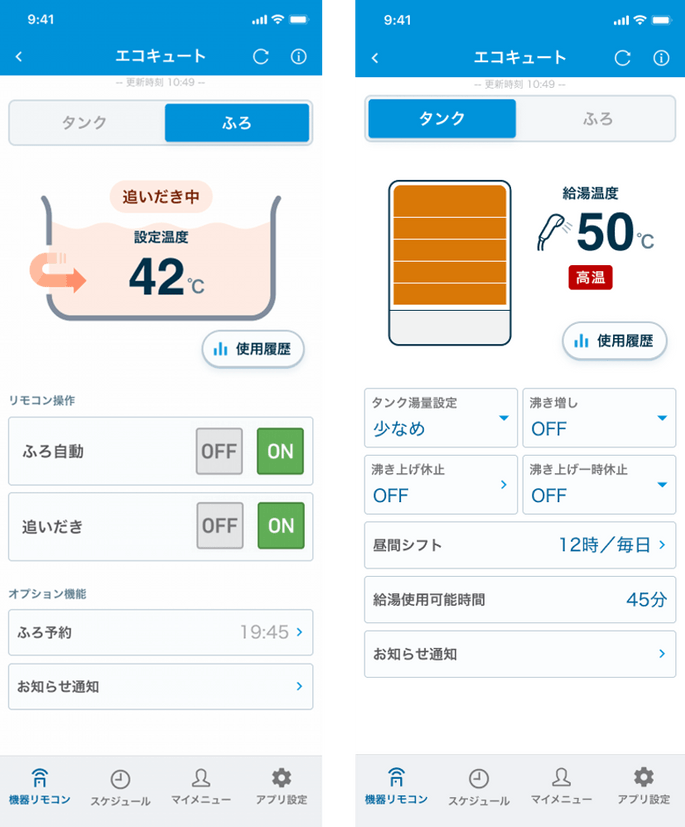Viewport: 685px width, 827px height.
Task: Turn ふろ自動 OFF
Action: (219, 451)
